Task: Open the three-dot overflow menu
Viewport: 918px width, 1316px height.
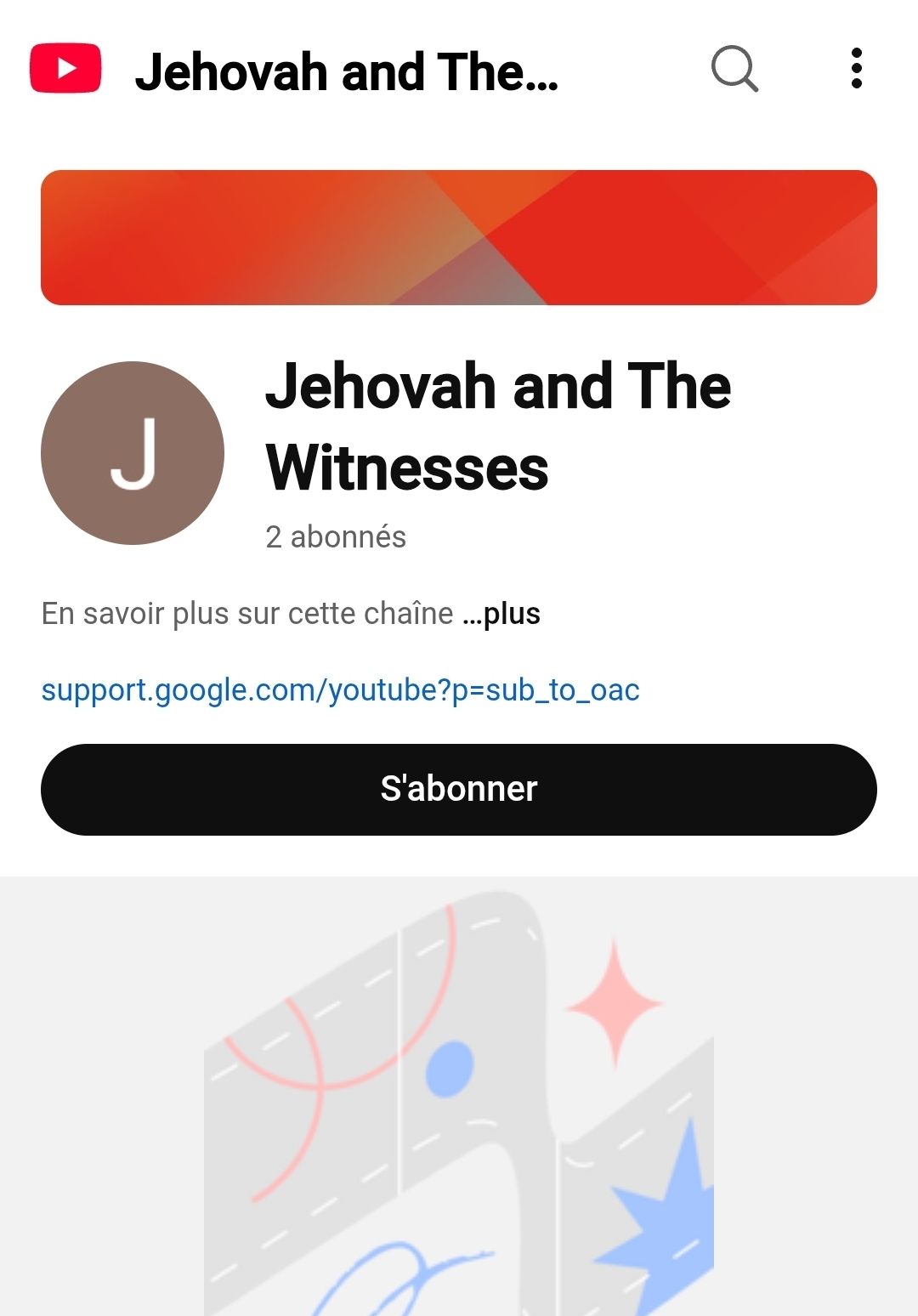Action: point(856,68)
